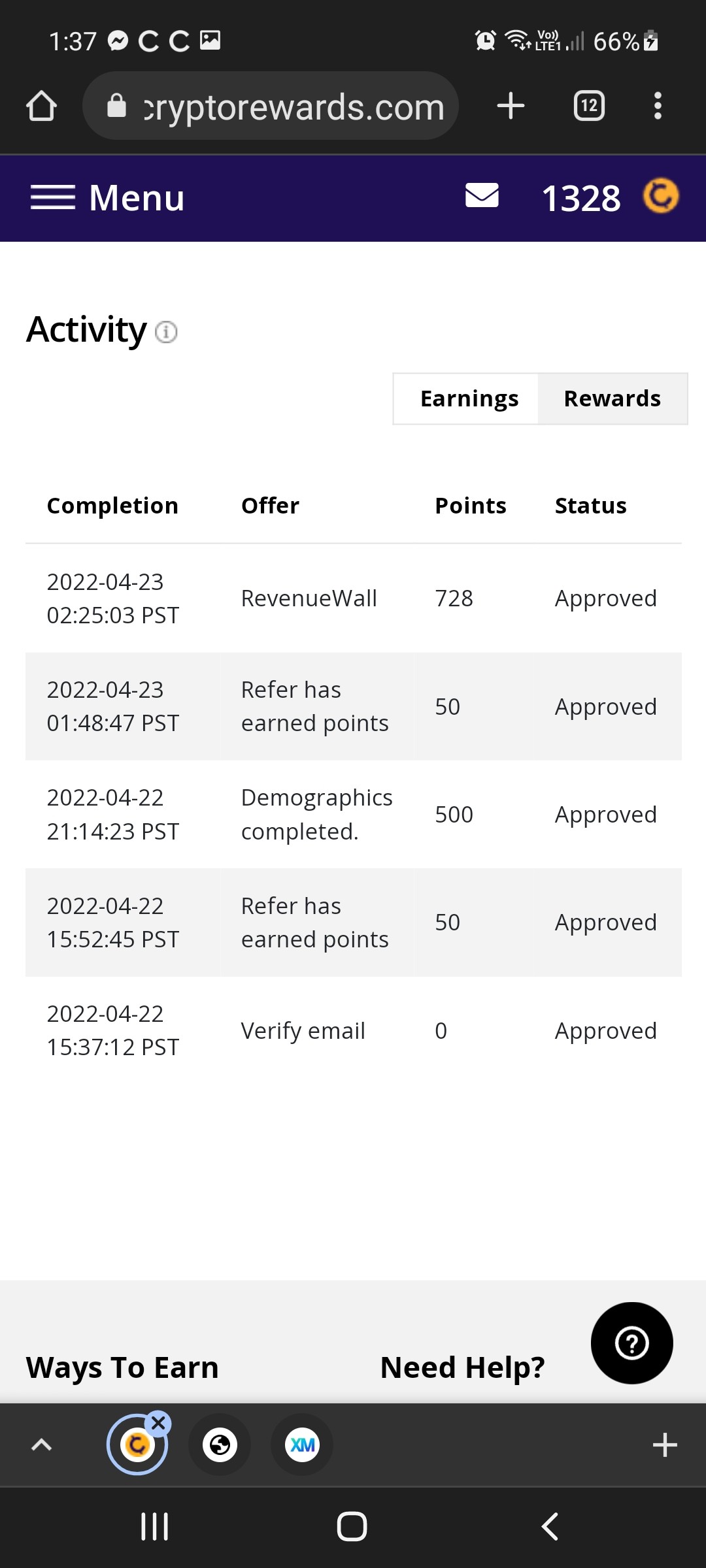View the 12 open tabs
706x1568 pixels.
pos(589,106)
